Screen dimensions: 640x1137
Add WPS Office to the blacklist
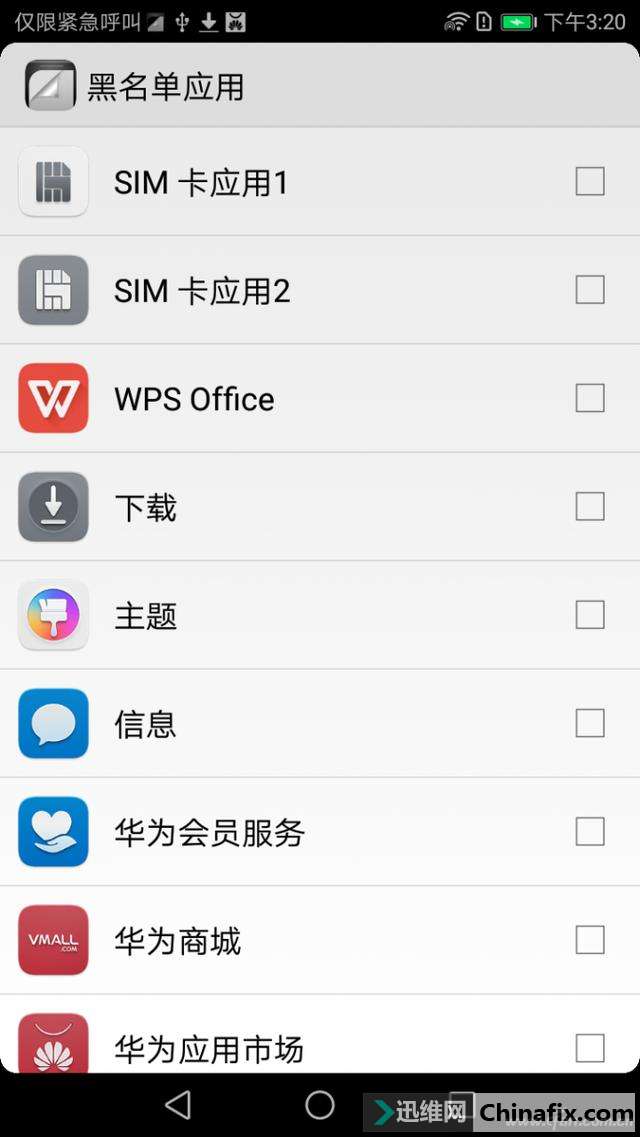(x=590, y=398)
